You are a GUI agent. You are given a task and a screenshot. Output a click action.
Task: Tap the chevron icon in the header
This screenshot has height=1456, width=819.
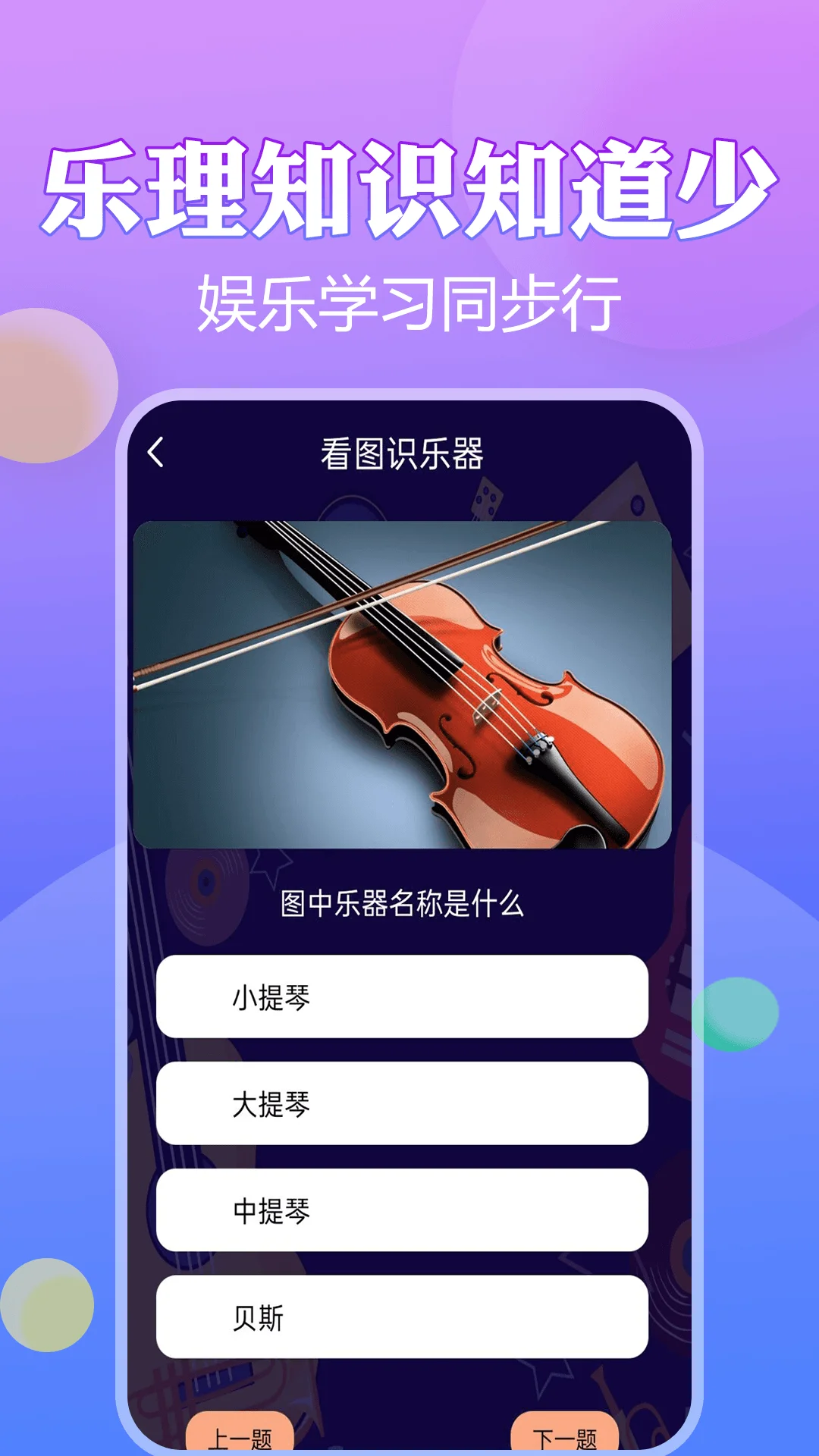pos(156,453)
